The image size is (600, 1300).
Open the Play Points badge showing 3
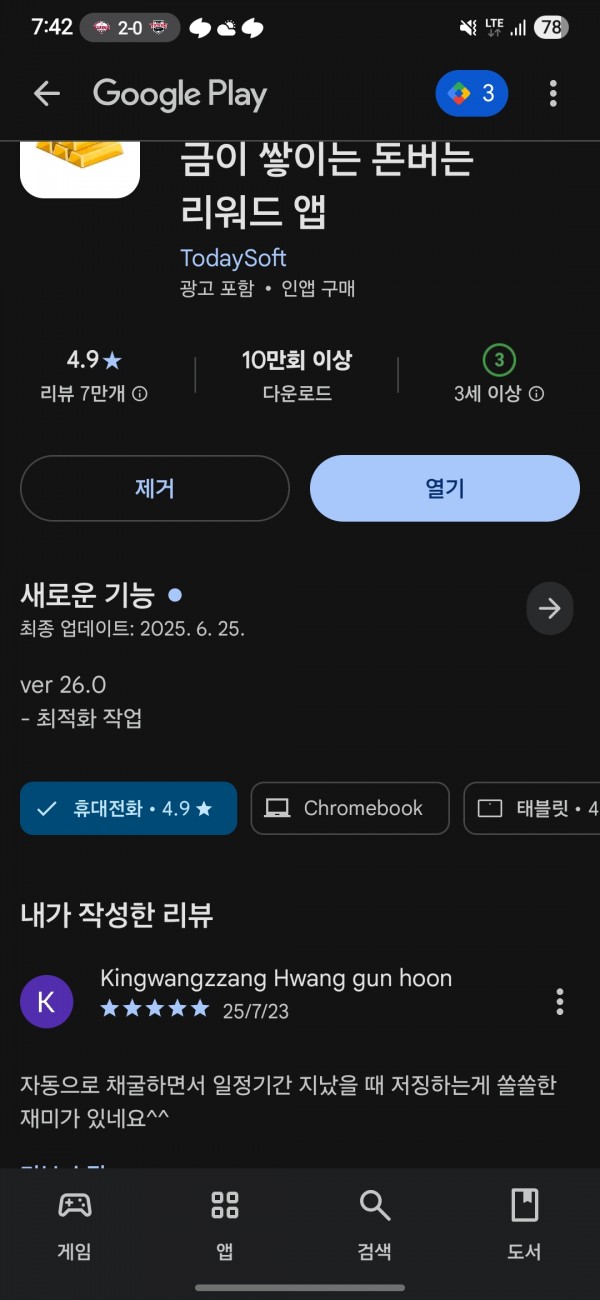tap(472, 94)
